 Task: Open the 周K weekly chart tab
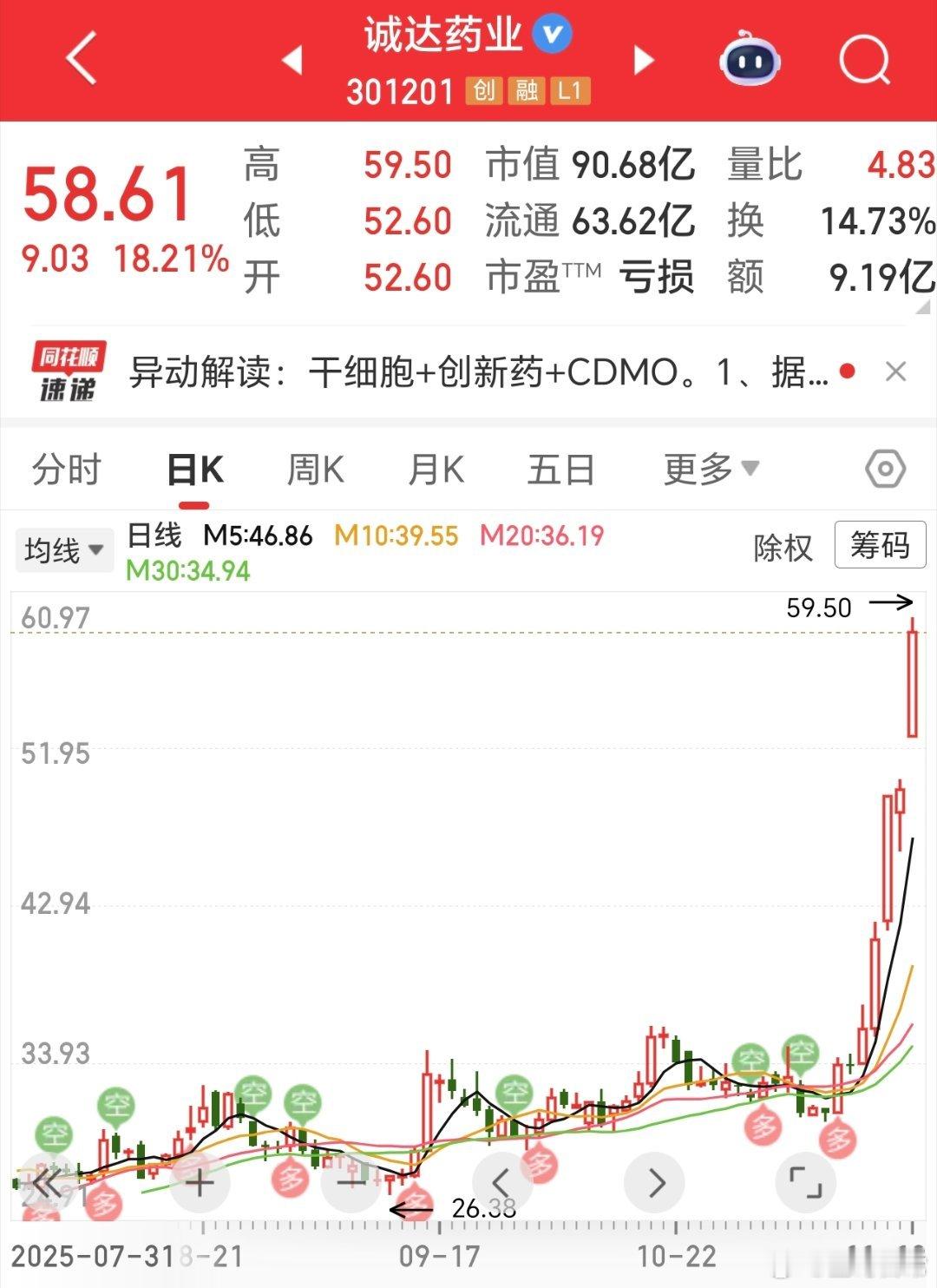point(314,469)
